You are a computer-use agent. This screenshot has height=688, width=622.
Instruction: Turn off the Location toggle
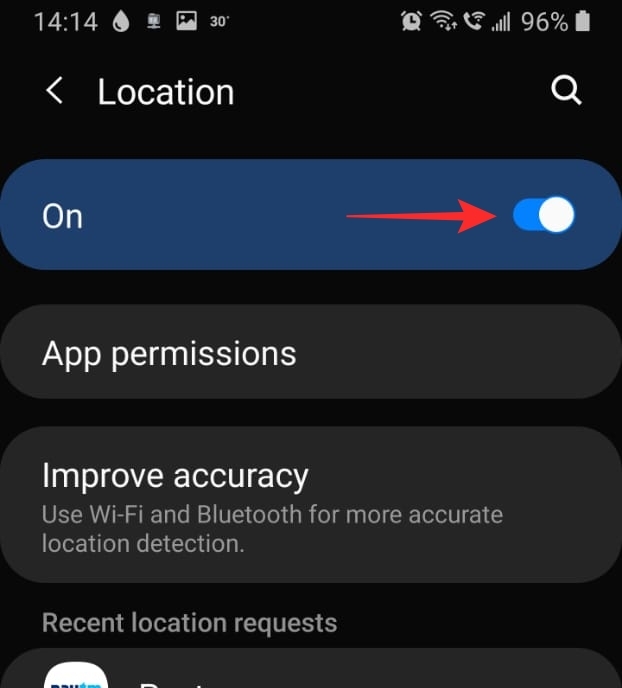pos(543,215)
